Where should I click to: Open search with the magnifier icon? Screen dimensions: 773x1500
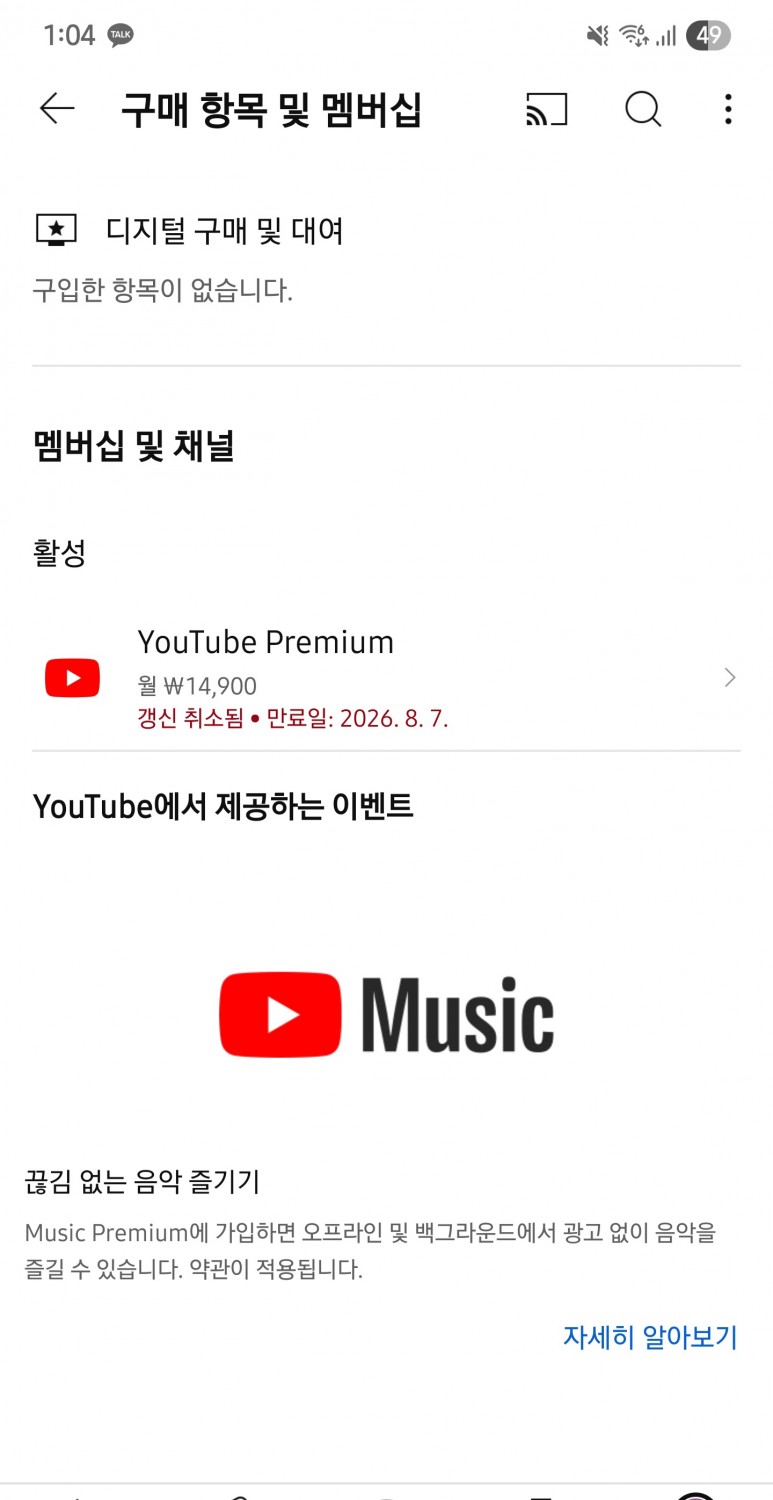pyautogui.click(x=643, y=109)
